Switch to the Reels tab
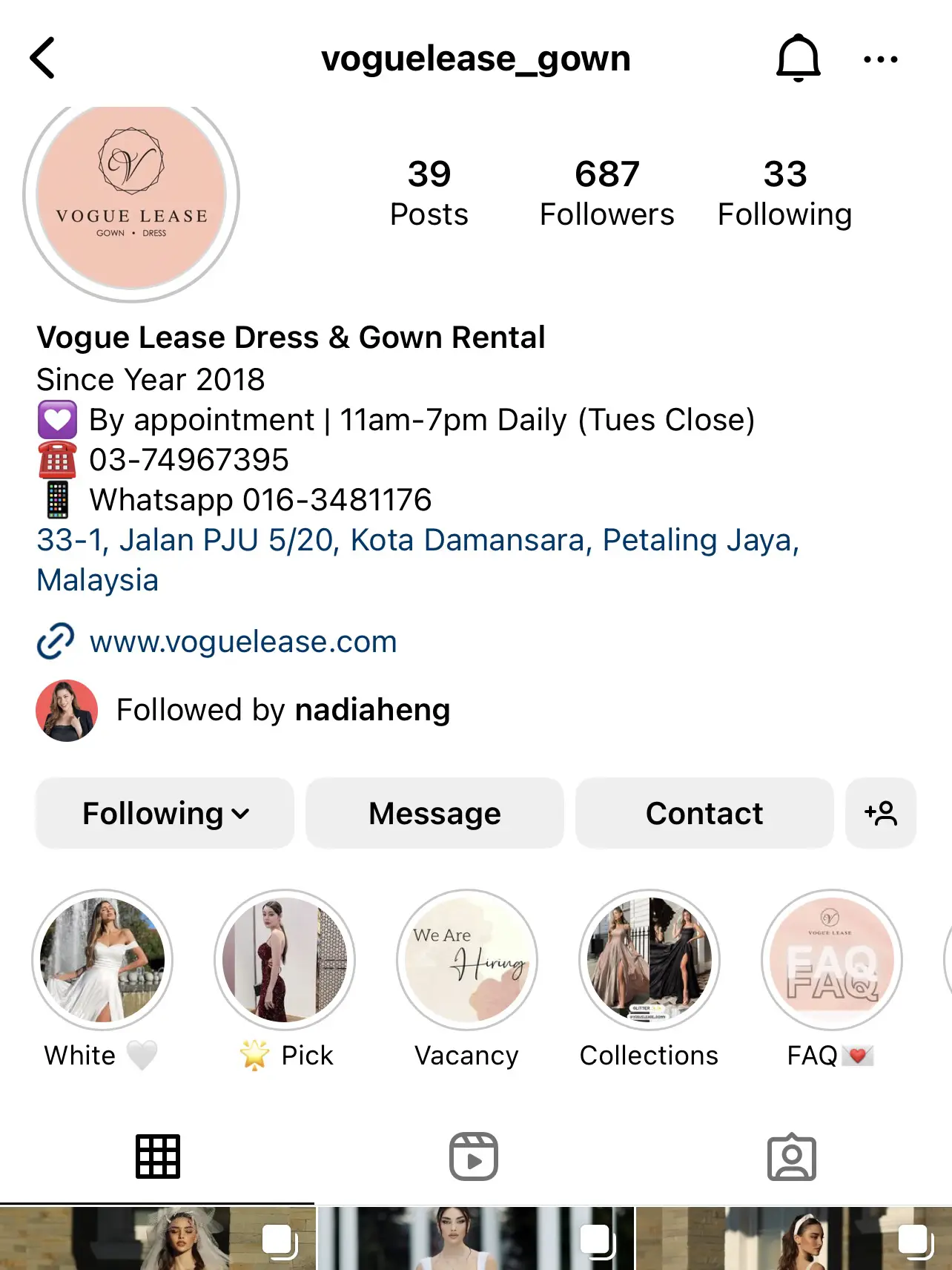952x1270 pixels. coord(474,1157)
